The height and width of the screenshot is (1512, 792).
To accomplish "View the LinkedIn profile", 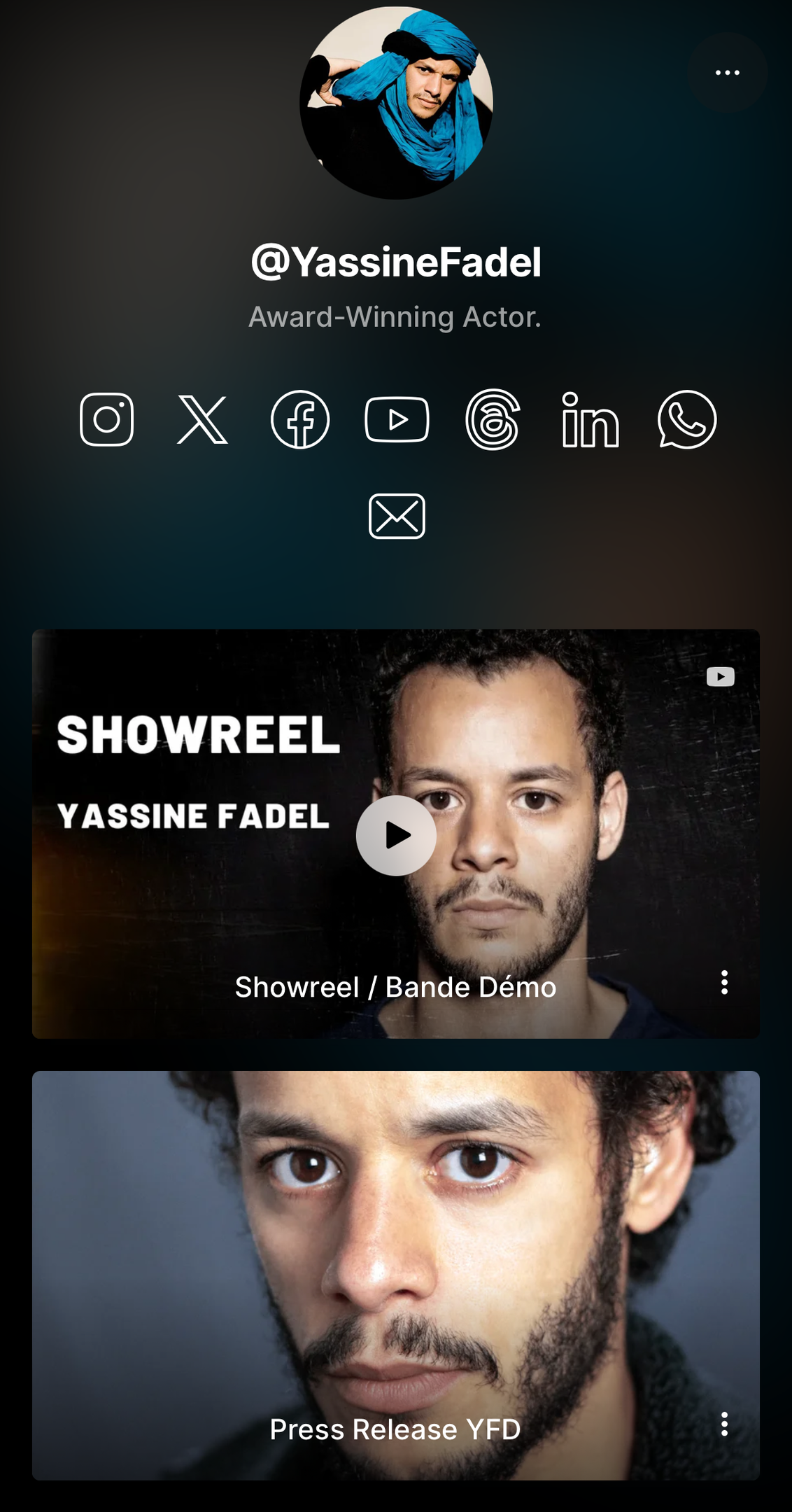I will [590, 419].
